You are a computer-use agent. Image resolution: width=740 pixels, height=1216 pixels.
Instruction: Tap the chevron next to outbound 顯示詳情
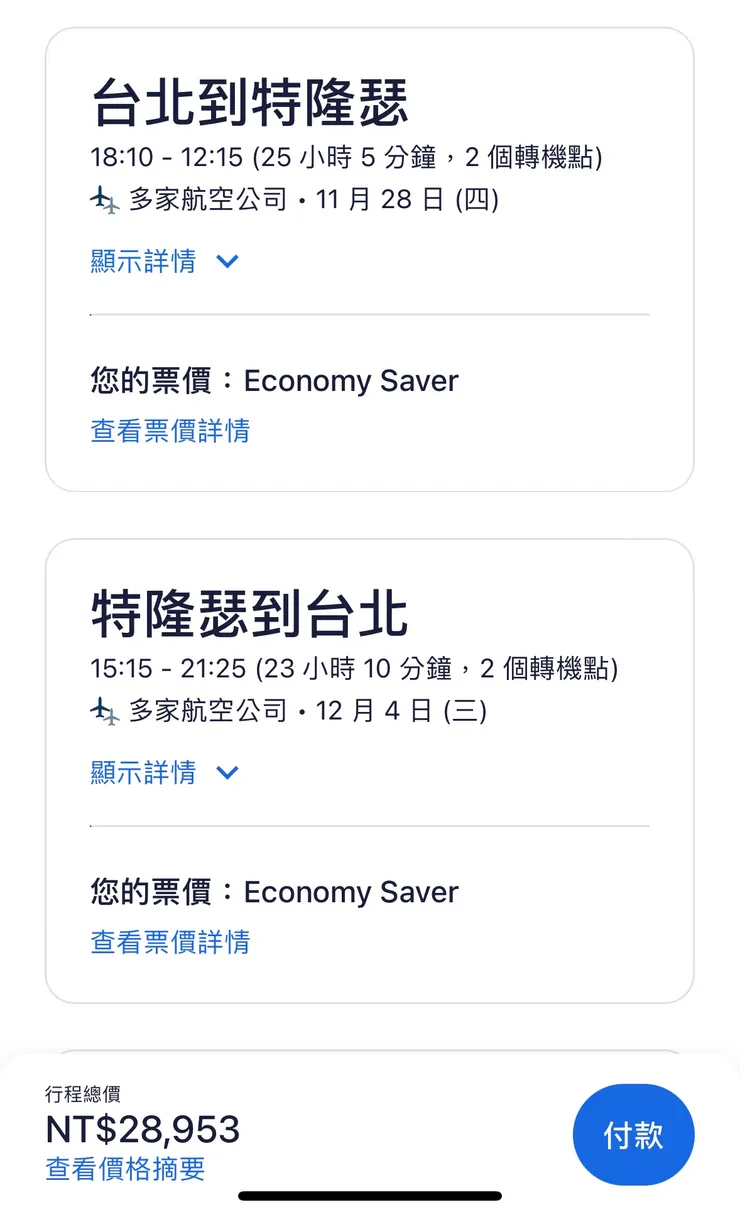227,261
